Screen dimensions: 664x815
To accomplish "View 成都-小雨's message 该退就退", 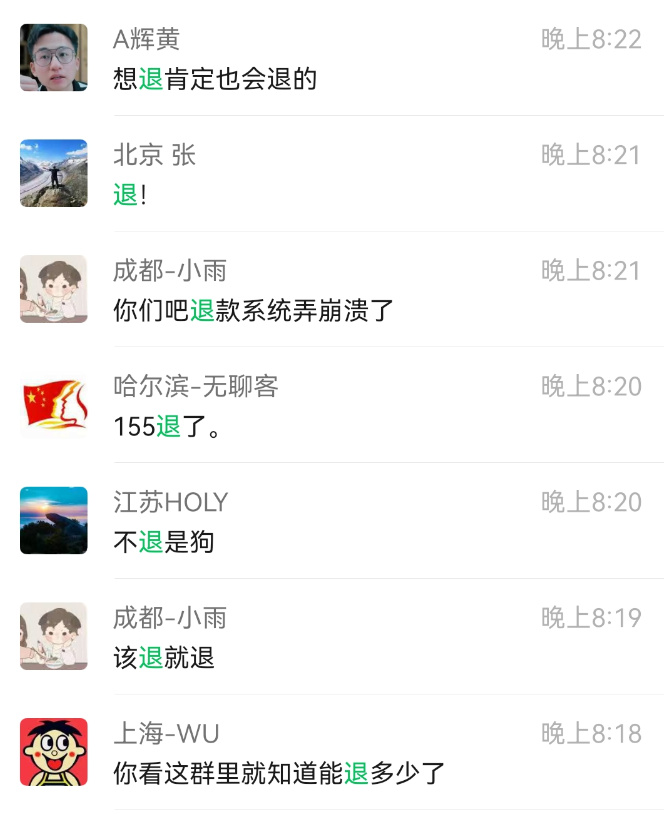I will click(x=164, y=659).
